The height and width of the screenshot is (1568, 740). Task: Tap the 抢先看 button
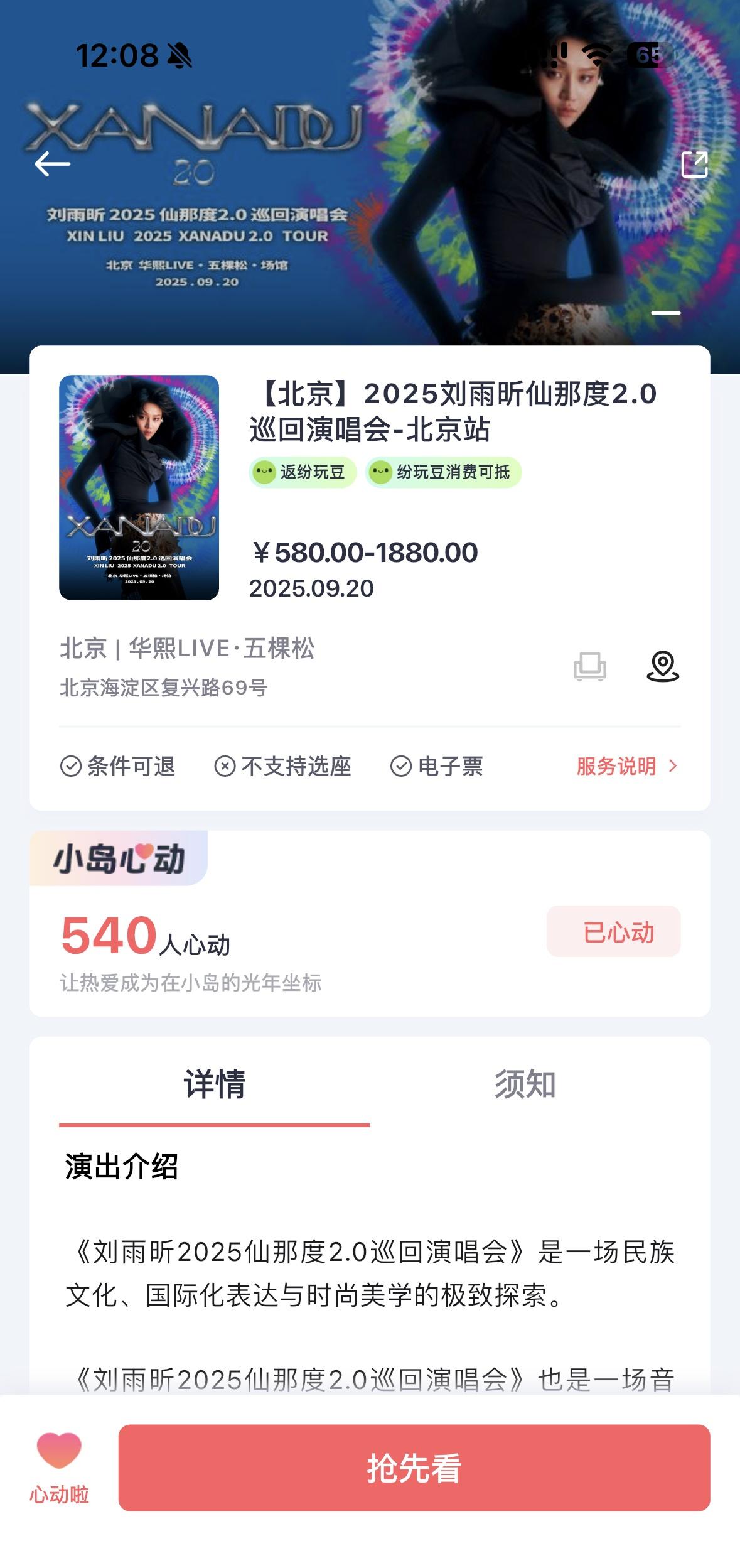(414, 1468)
